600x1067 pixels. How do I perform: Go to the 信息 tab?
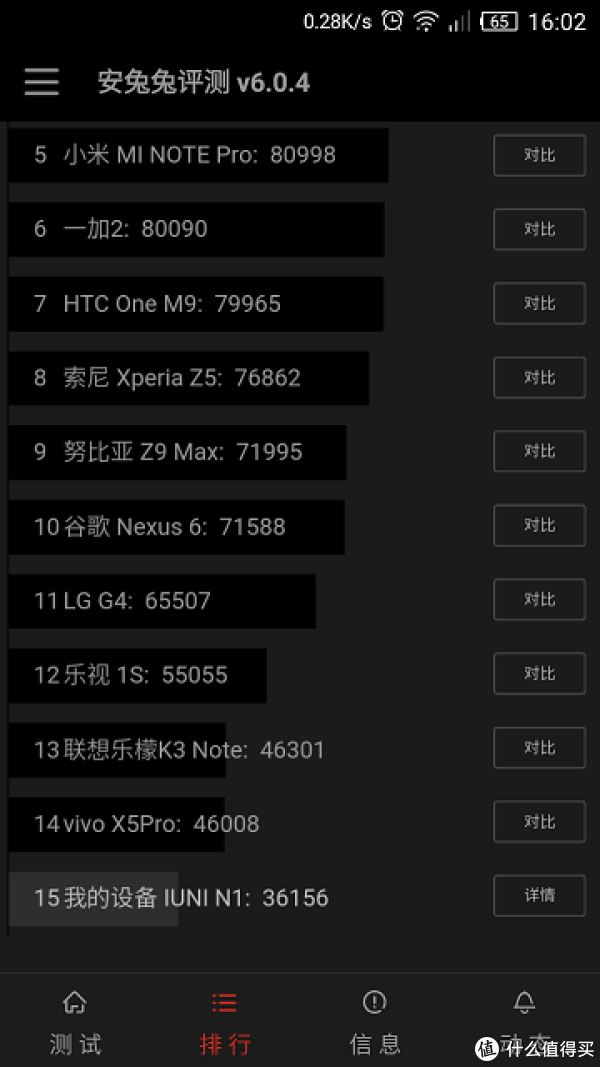coord(375,1021)
